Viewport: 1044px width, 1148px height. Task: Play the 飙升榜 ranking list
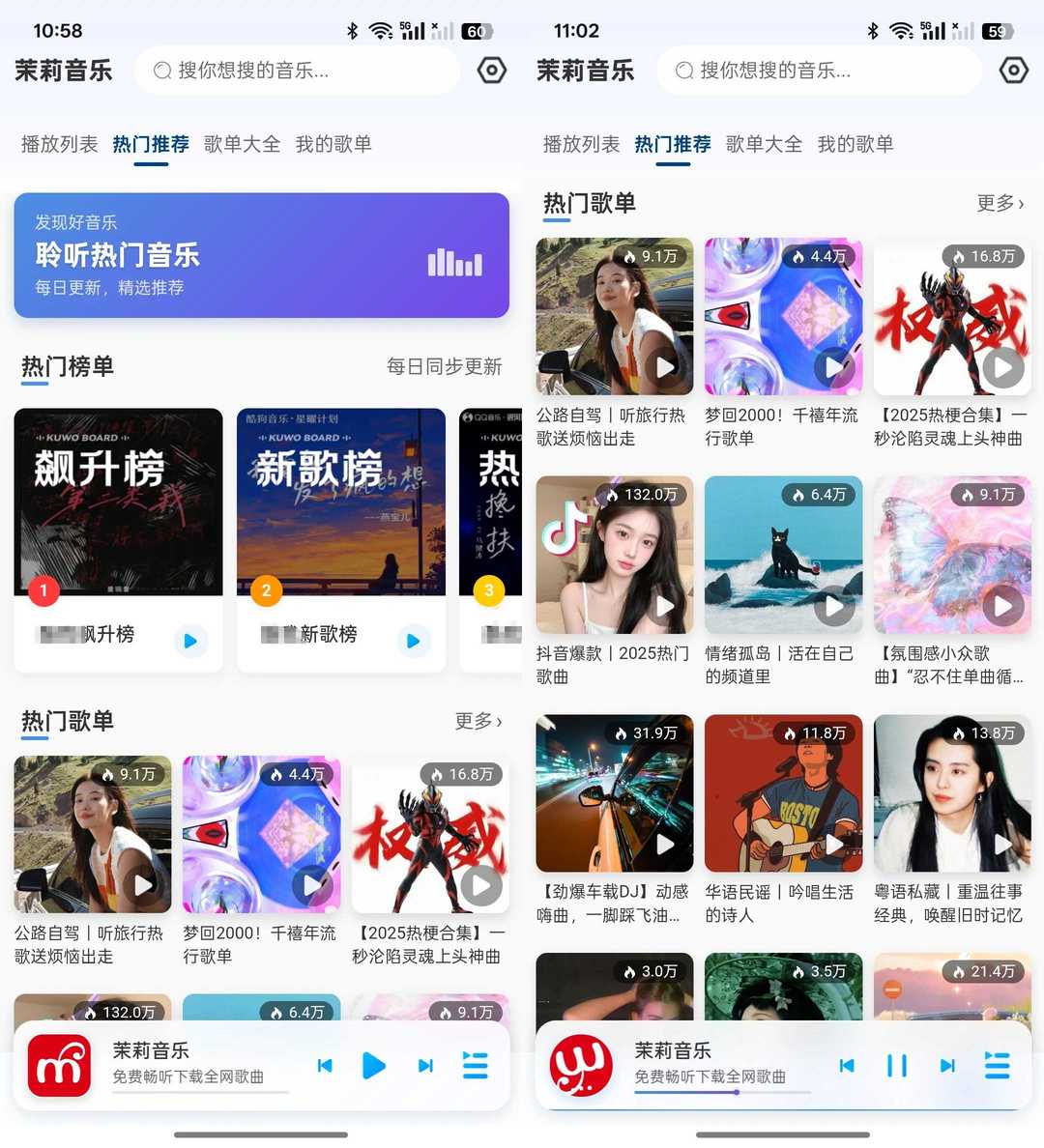(190, 640)
